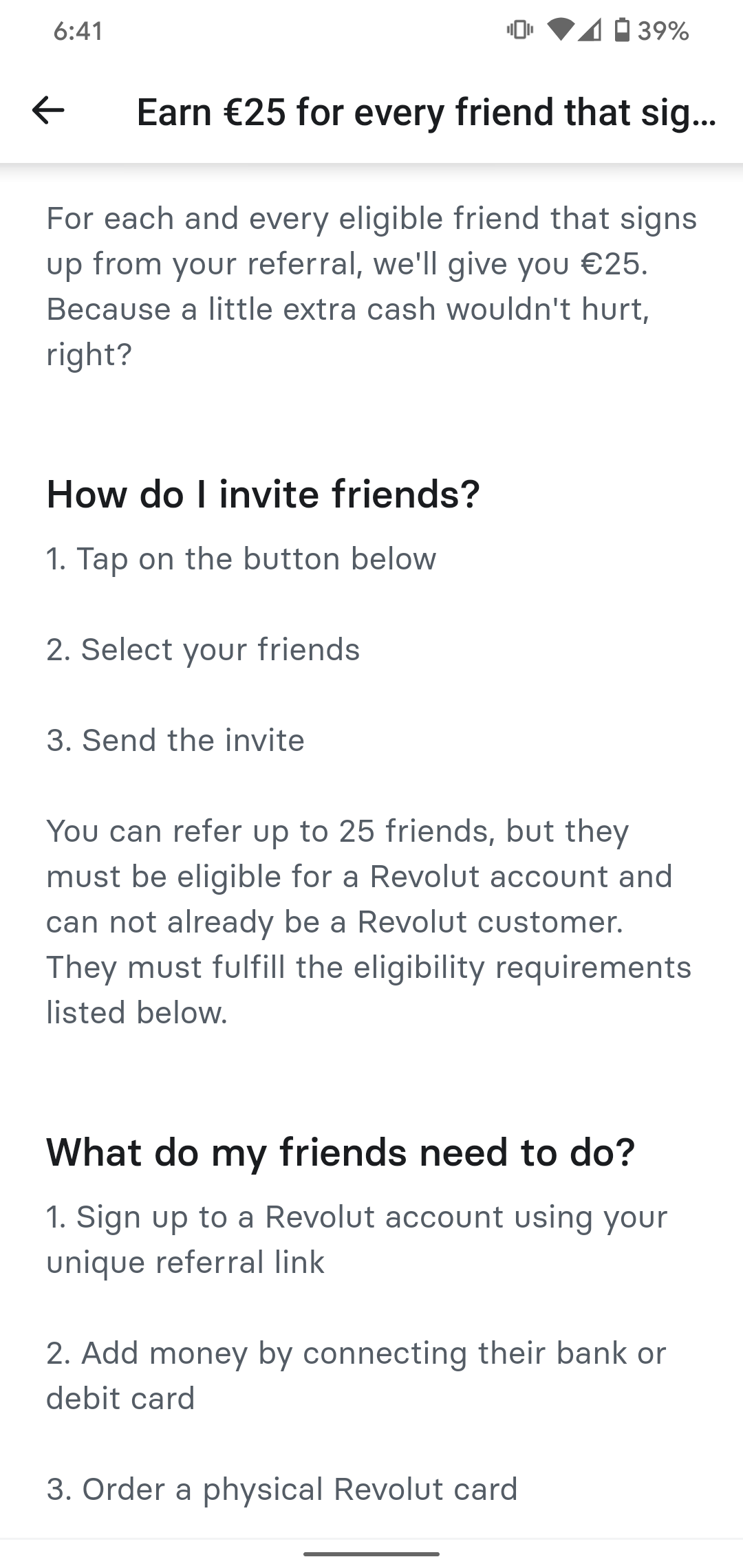
Task: Click 'Send the invite' step text
Action: click(175, 741)
